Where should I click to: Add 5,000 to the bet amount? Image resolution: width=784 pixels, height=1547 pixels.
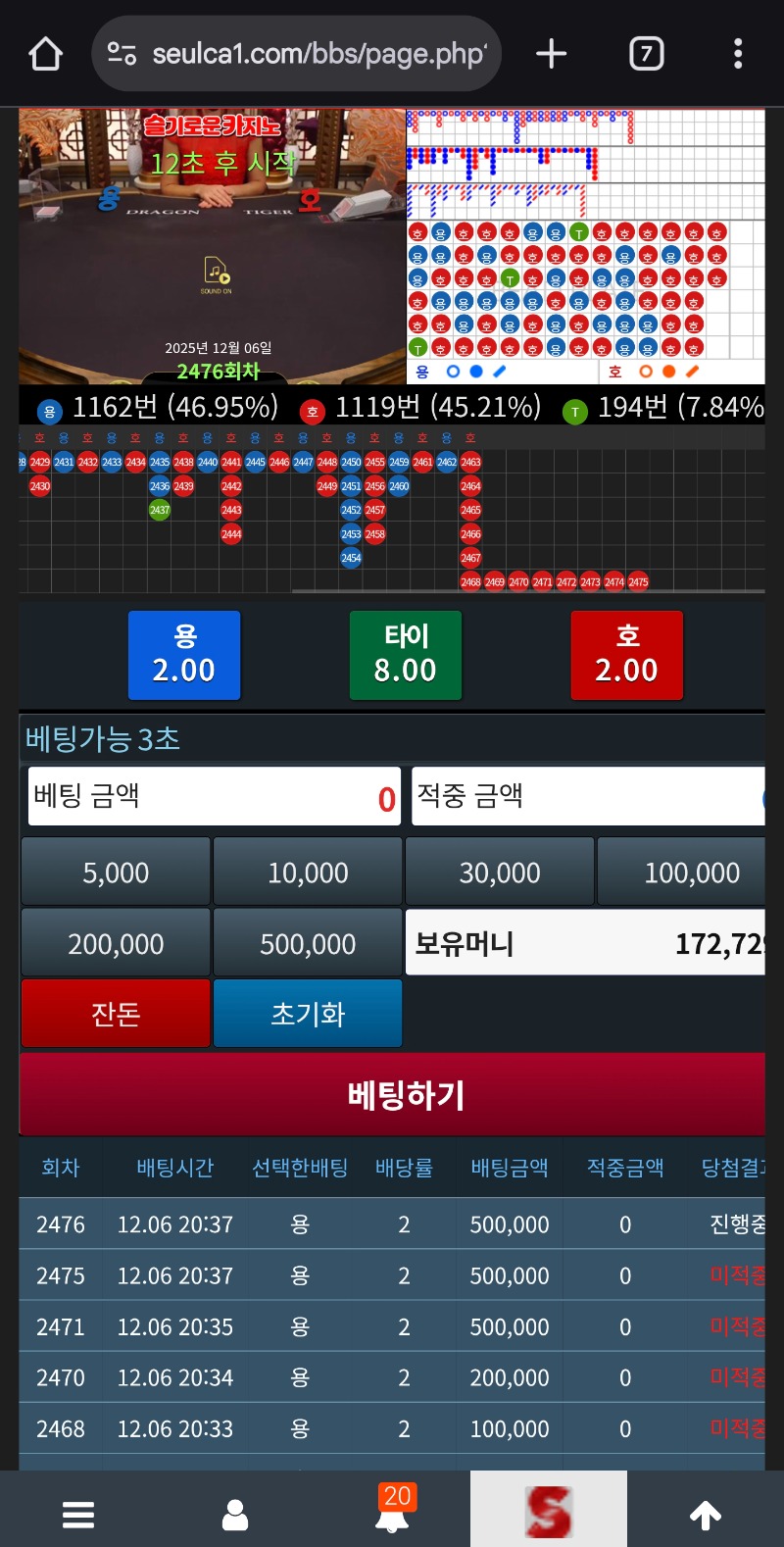116,872
